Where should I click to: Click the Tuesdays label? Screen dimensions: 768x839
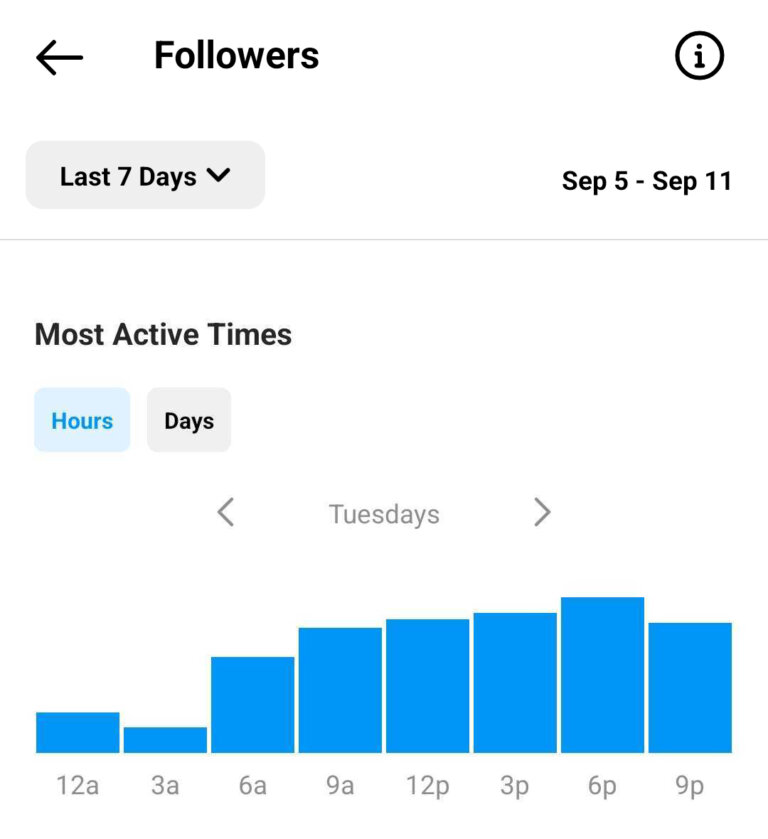383,513
